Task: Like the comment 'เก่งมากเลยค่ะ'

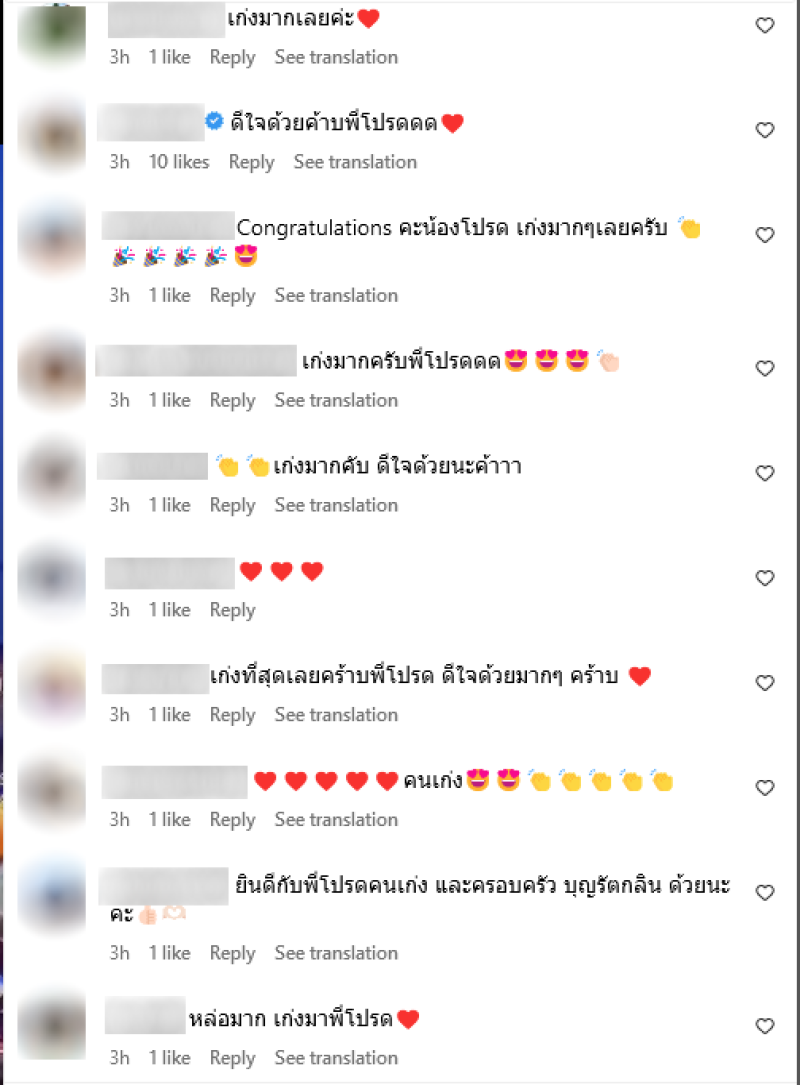Action: (764, 26)
